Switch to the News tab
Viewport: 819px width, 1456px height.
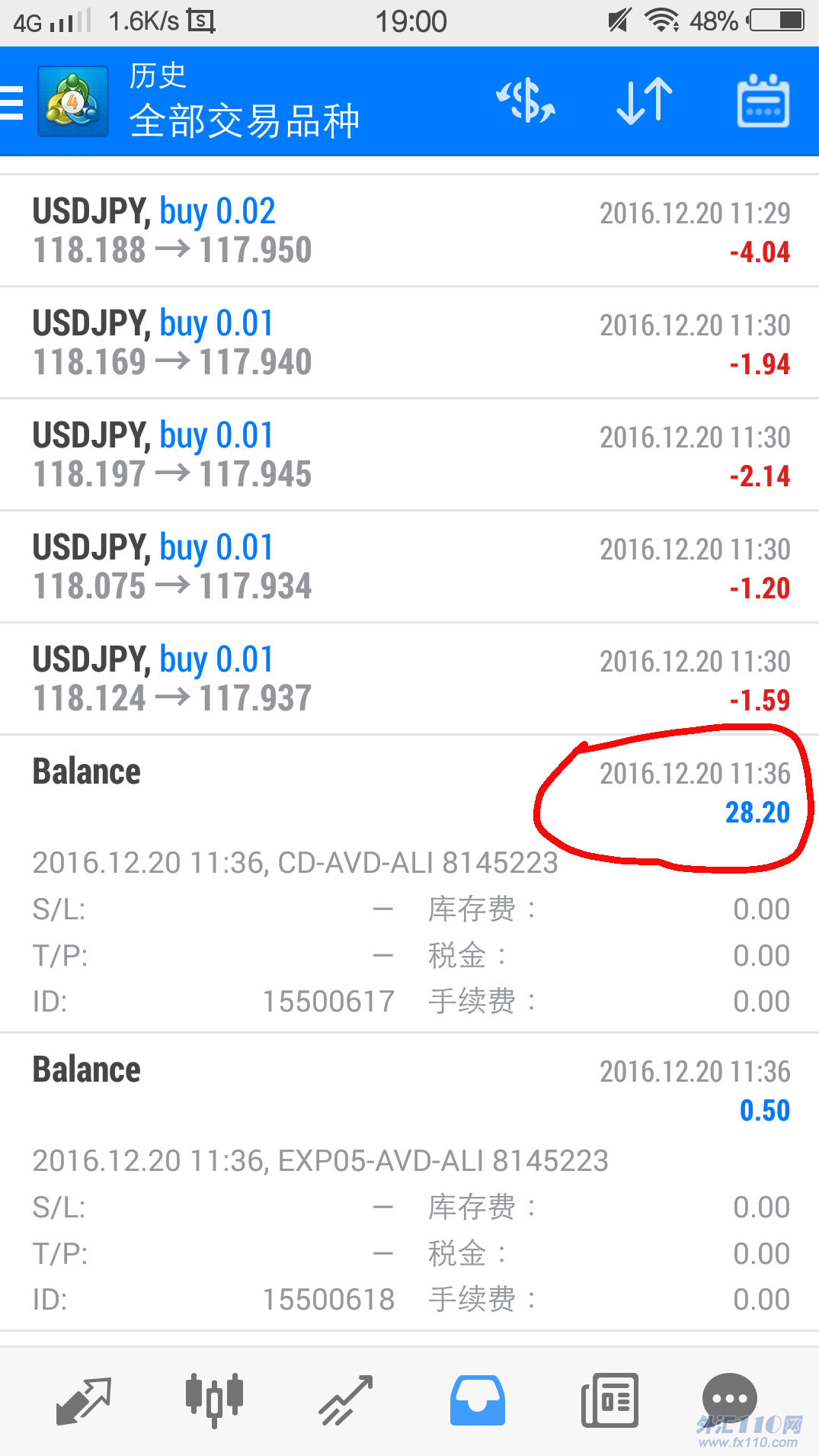pyautogui.click(x=609, y=1400)
